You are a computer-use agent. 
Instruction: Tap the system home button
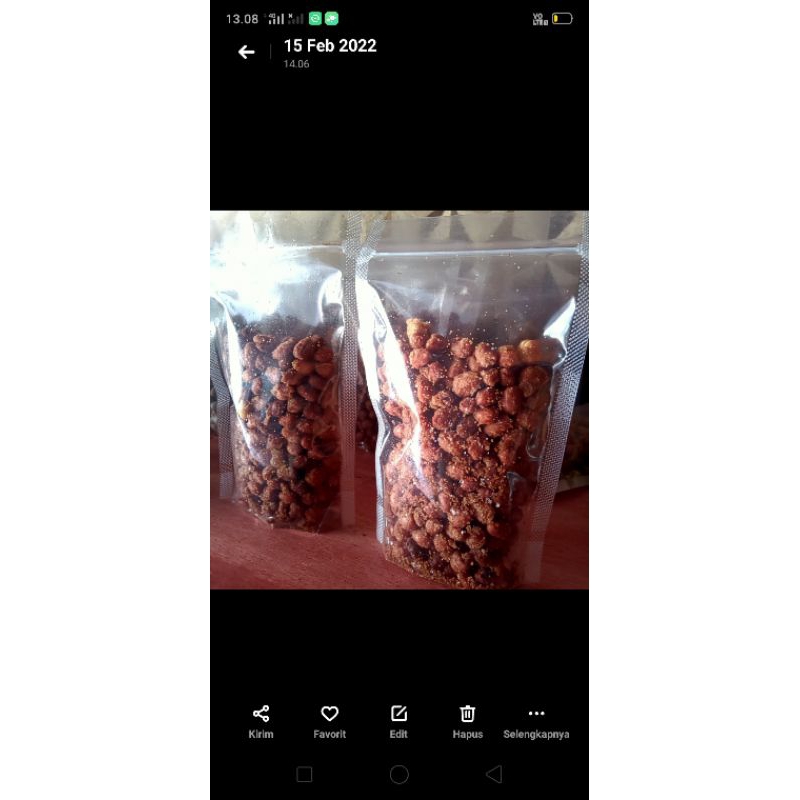(x=399, y=774)
